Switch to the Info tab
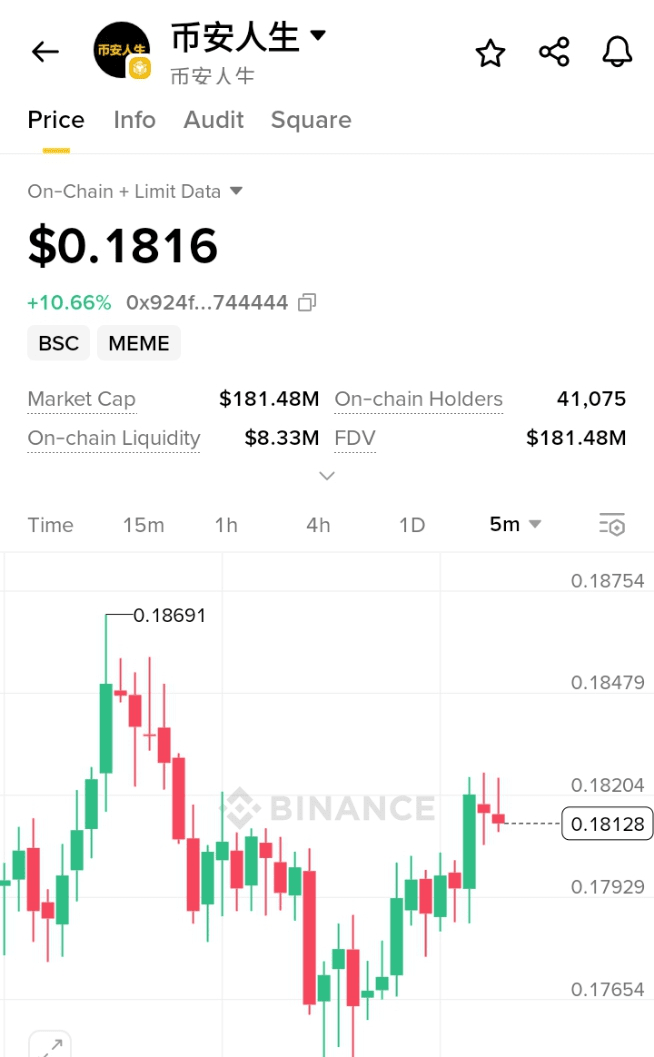The image size is (654, 1057). click(134, 120)
